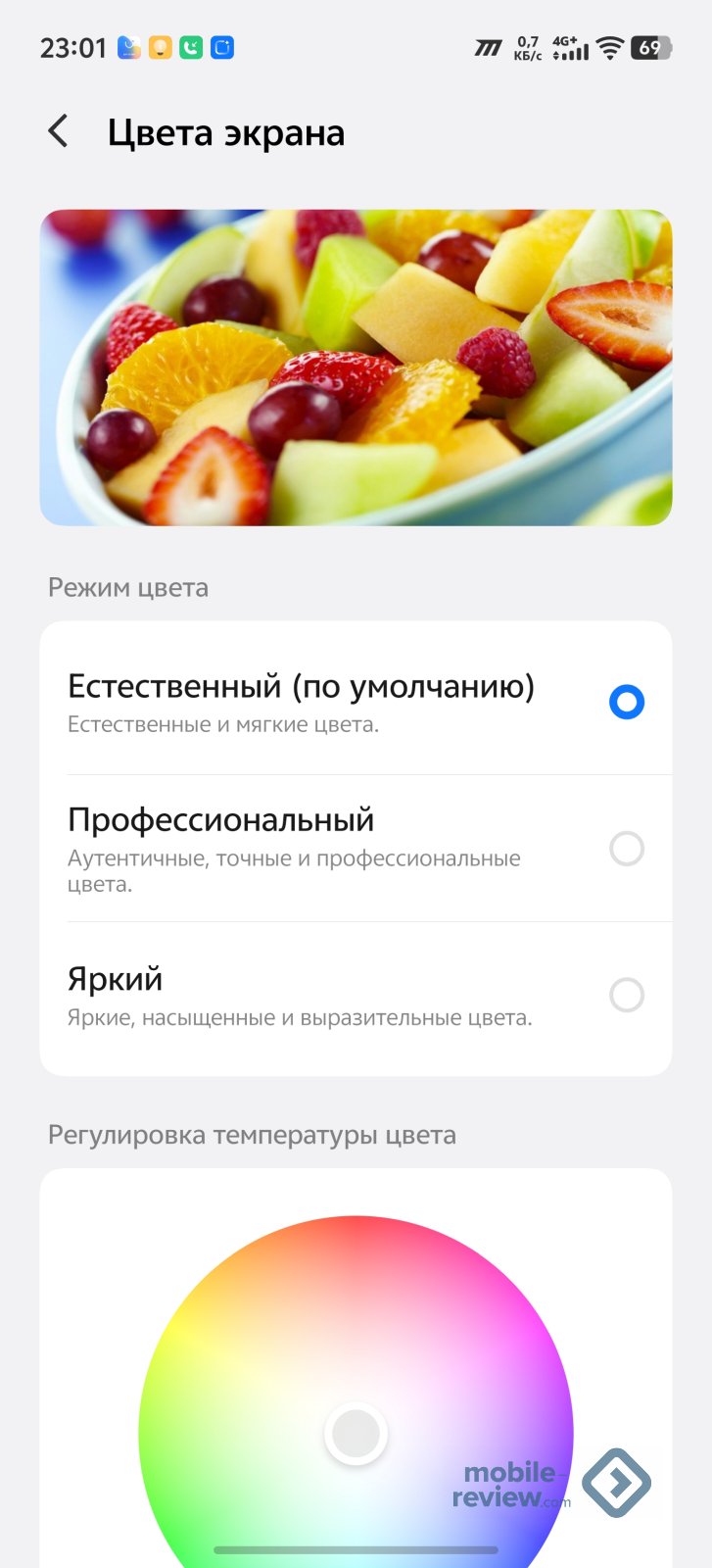The image size is (712, 1568).
Task: Go back from Цвета экрана
Action: (x=59, y=131)
